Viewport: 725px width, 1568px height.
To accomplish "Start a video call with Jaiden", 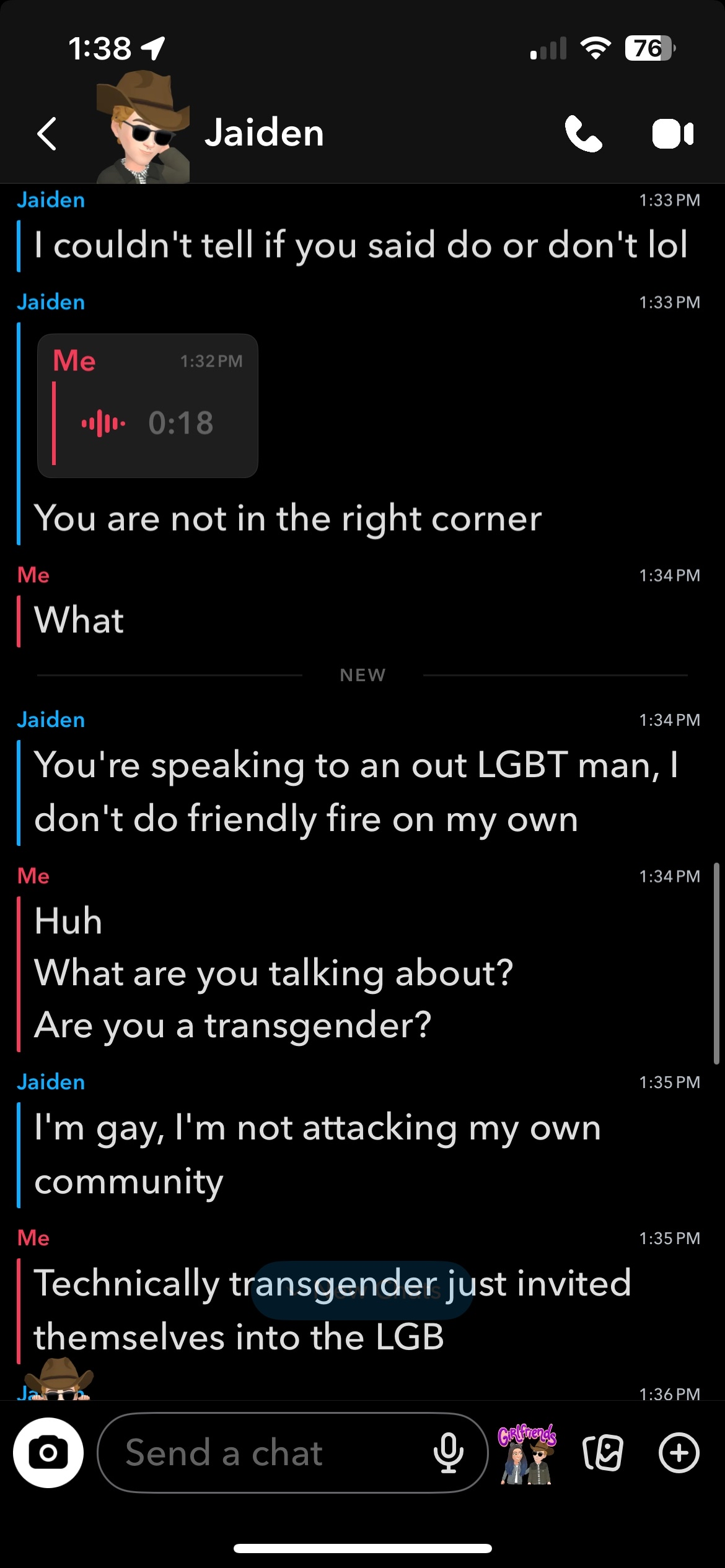I will coord(673,134).
